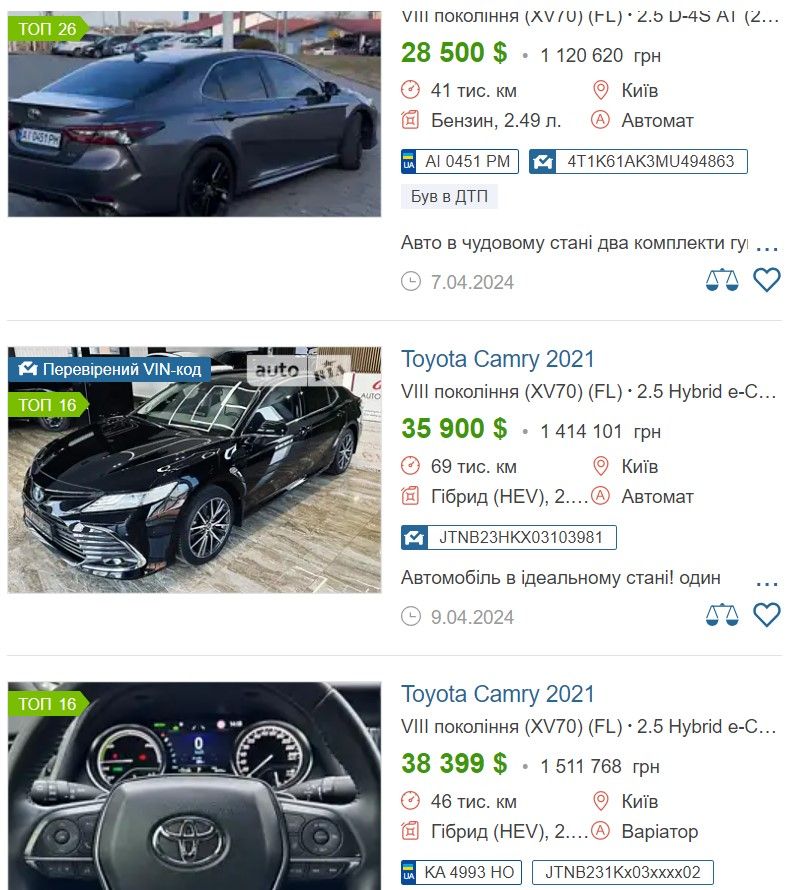Open the Toyota Camry 2021 listing for 38 399 $
The width and height of the screenshot is (791, 890).
pos(498,694)
